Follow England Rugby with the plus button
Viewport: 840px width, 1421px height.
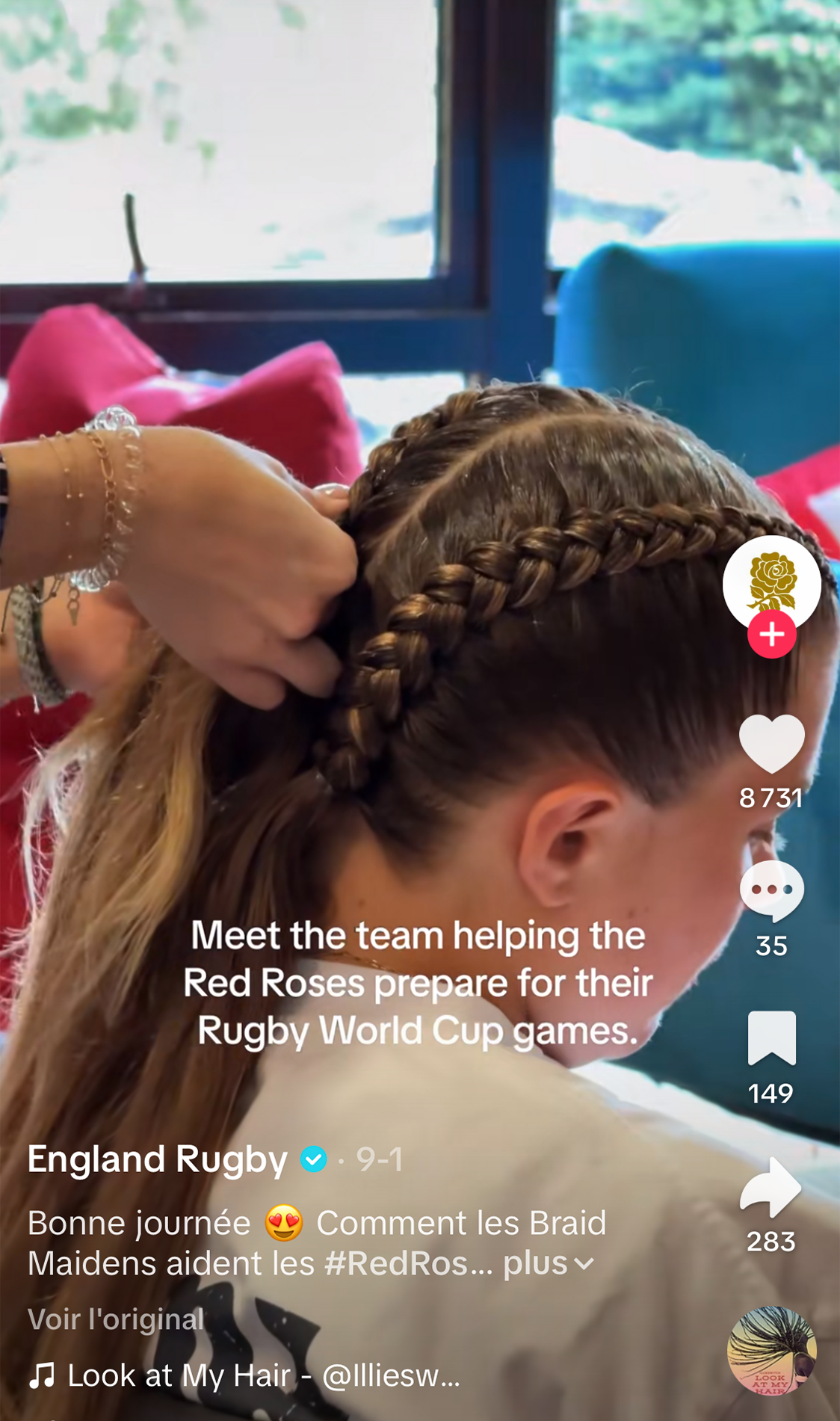point(771,635)
